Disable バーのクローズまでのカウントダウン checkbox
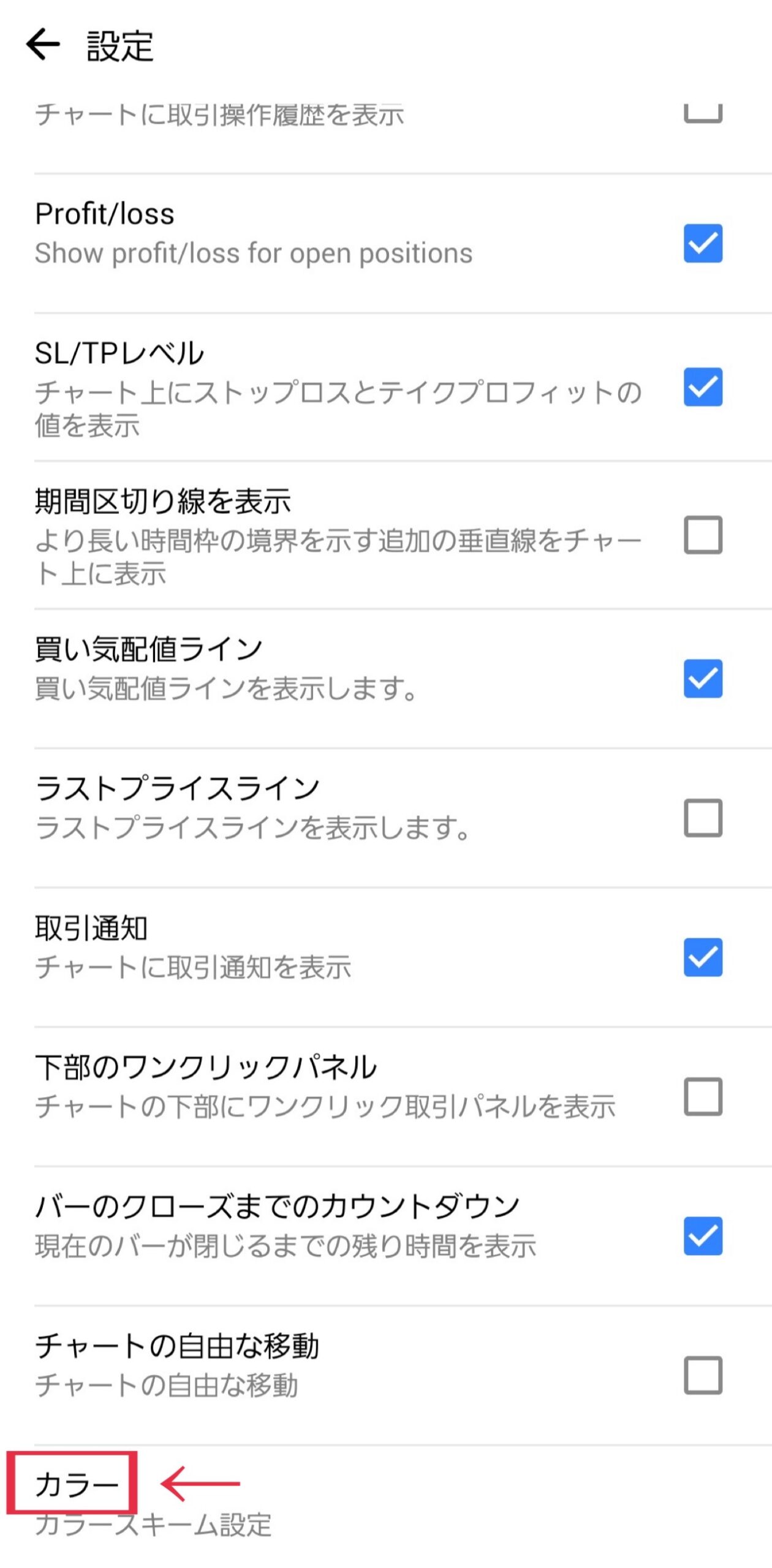Screen dimensions: 772x1568 point(703,1235)
